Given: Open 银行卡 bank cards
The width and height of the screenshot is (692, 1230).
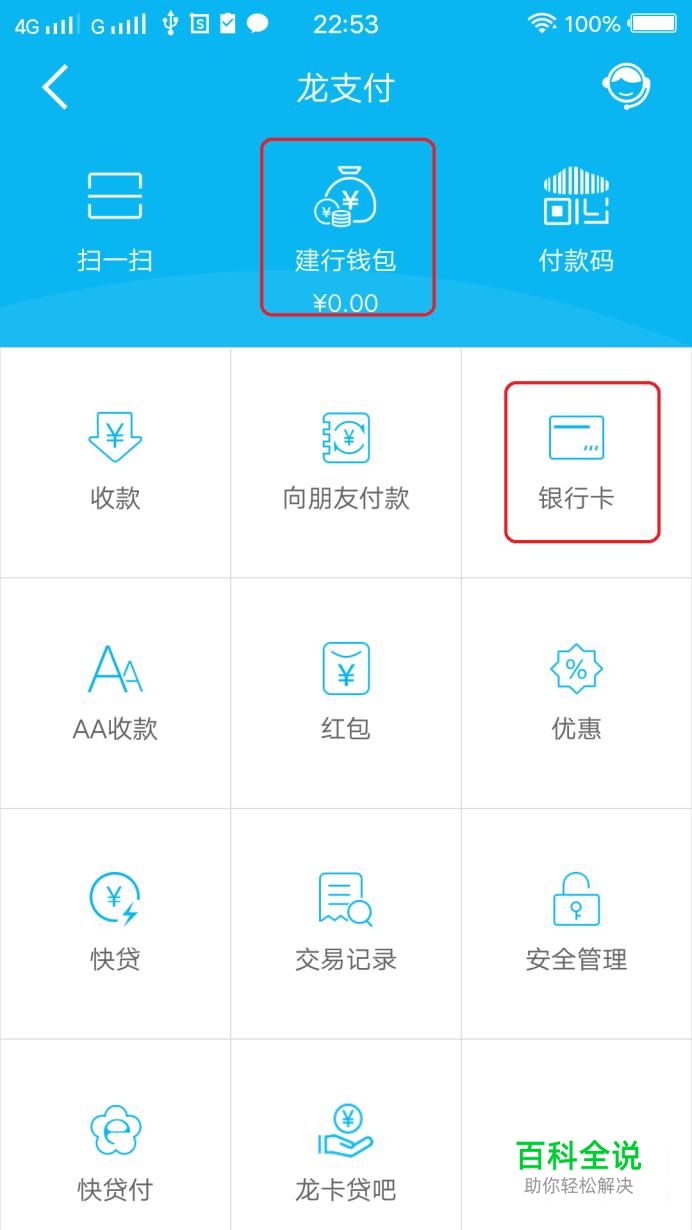Looking at the screenshot, I should [x=577, y=463].
